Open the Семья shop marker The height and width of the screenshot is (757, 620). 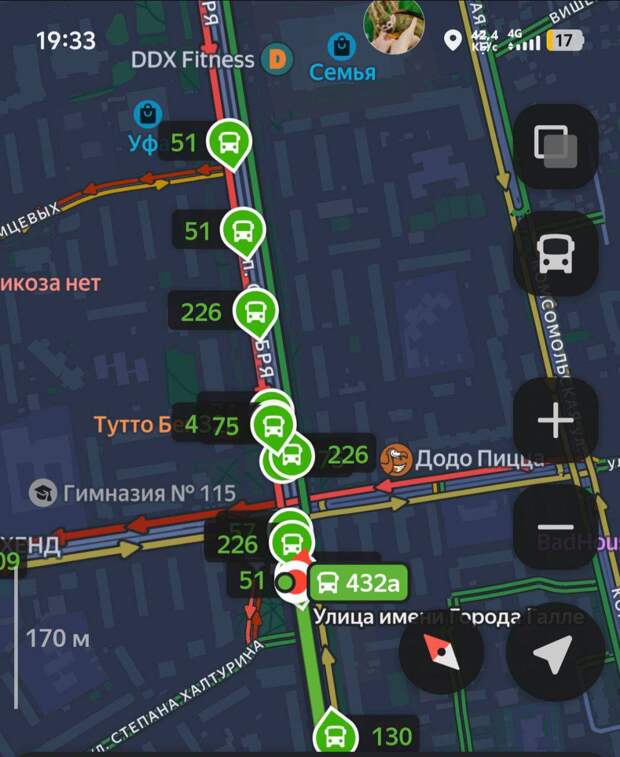(342, 46)
